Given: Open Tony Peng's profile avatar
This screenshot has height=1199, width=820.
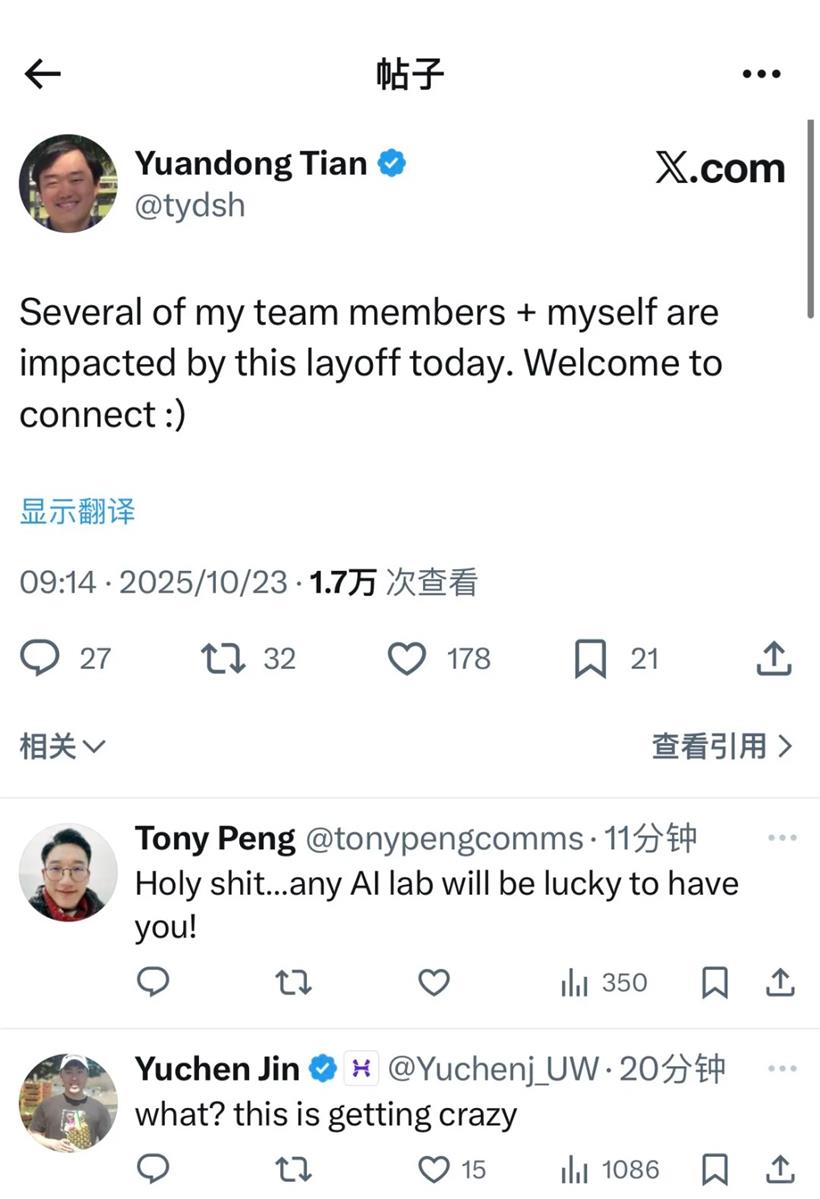Looking at the screenshot, I should pos(68,872).
